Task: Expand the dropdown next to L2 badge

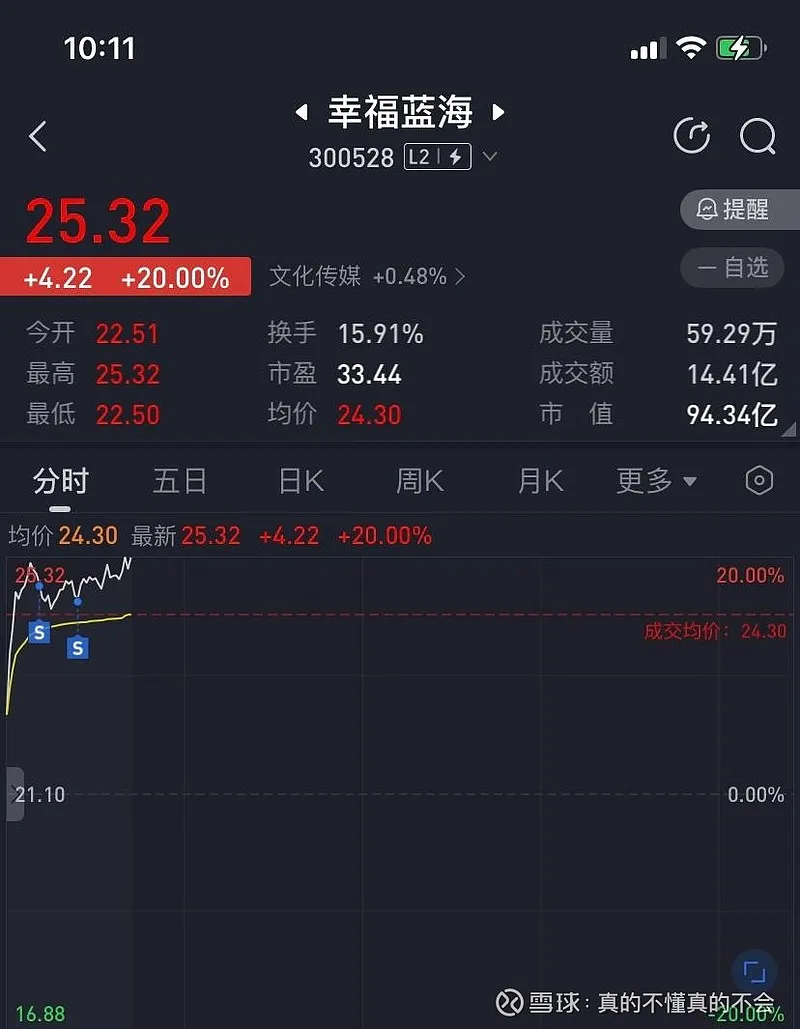Action: 489,157
